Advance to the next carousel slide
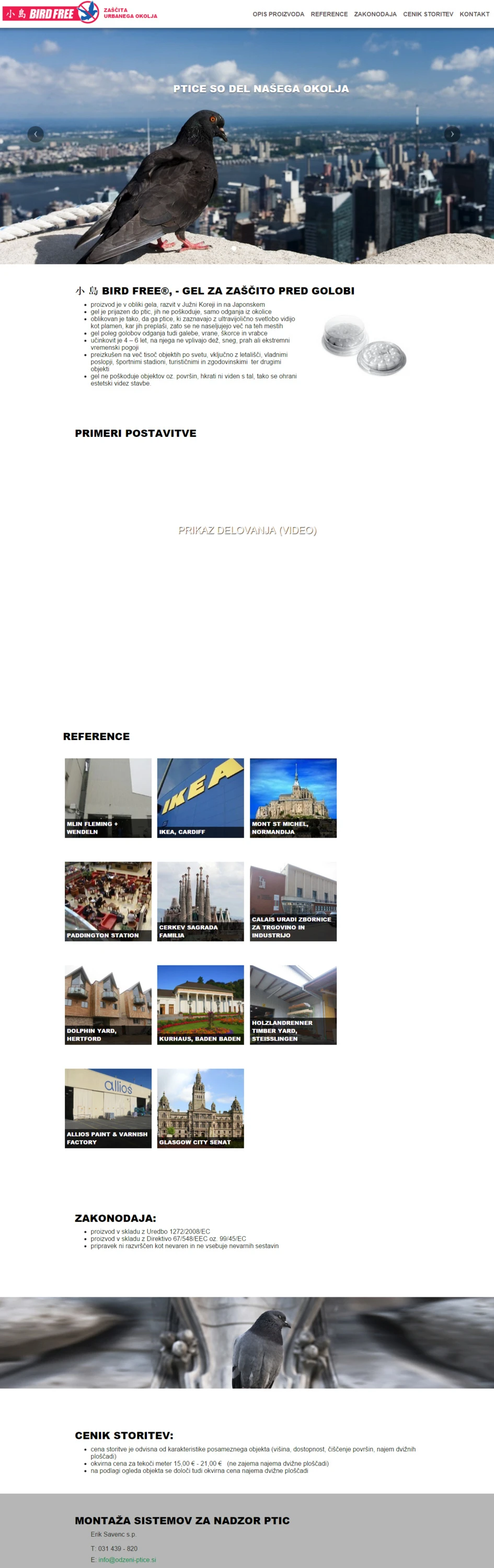This screenshot has height=1568, width=494. pos(452,134)
